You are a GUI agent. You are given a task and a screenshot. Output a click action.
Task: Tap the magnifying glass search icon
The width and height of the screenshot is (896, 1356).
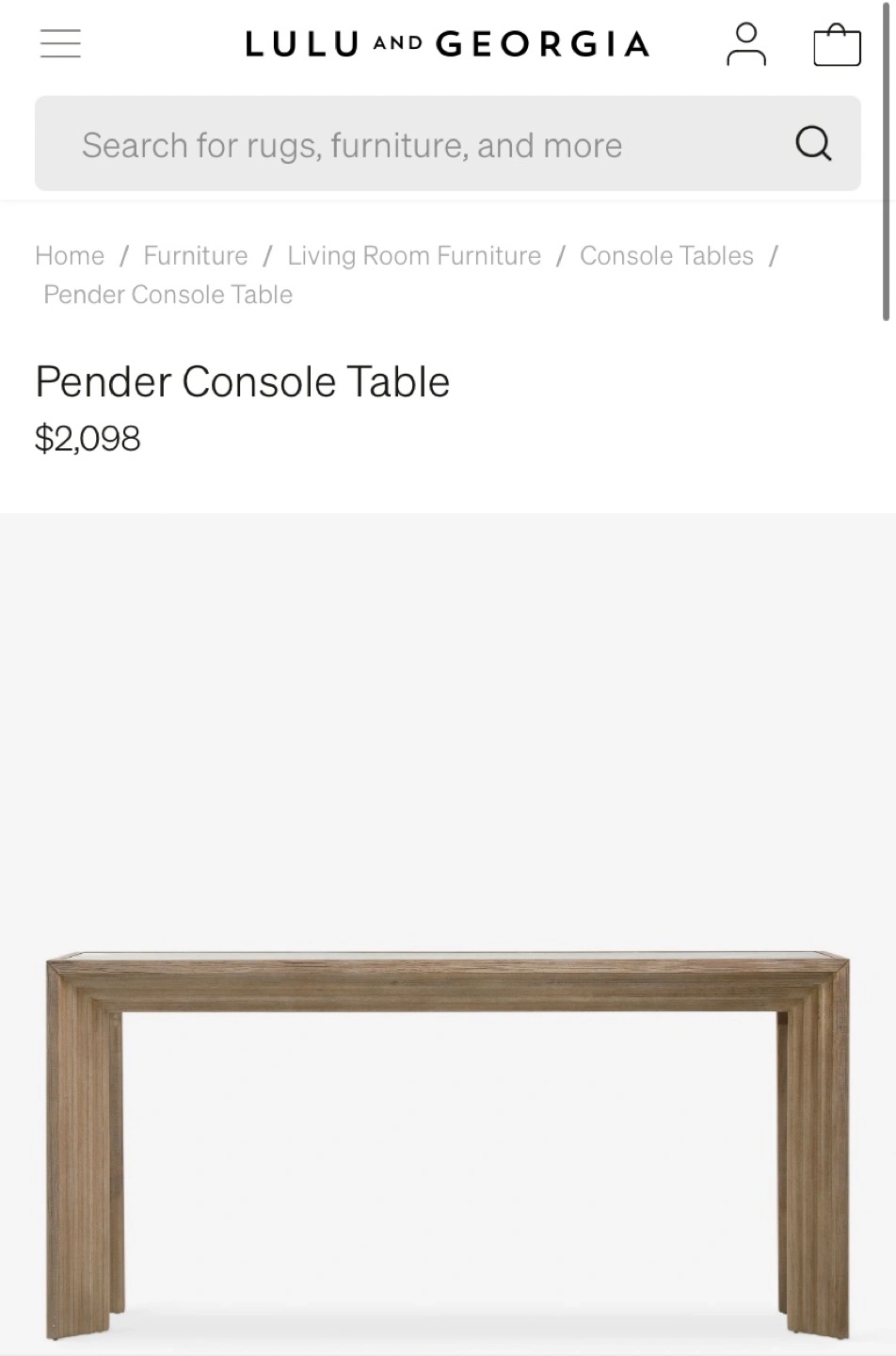pos(813,144)
